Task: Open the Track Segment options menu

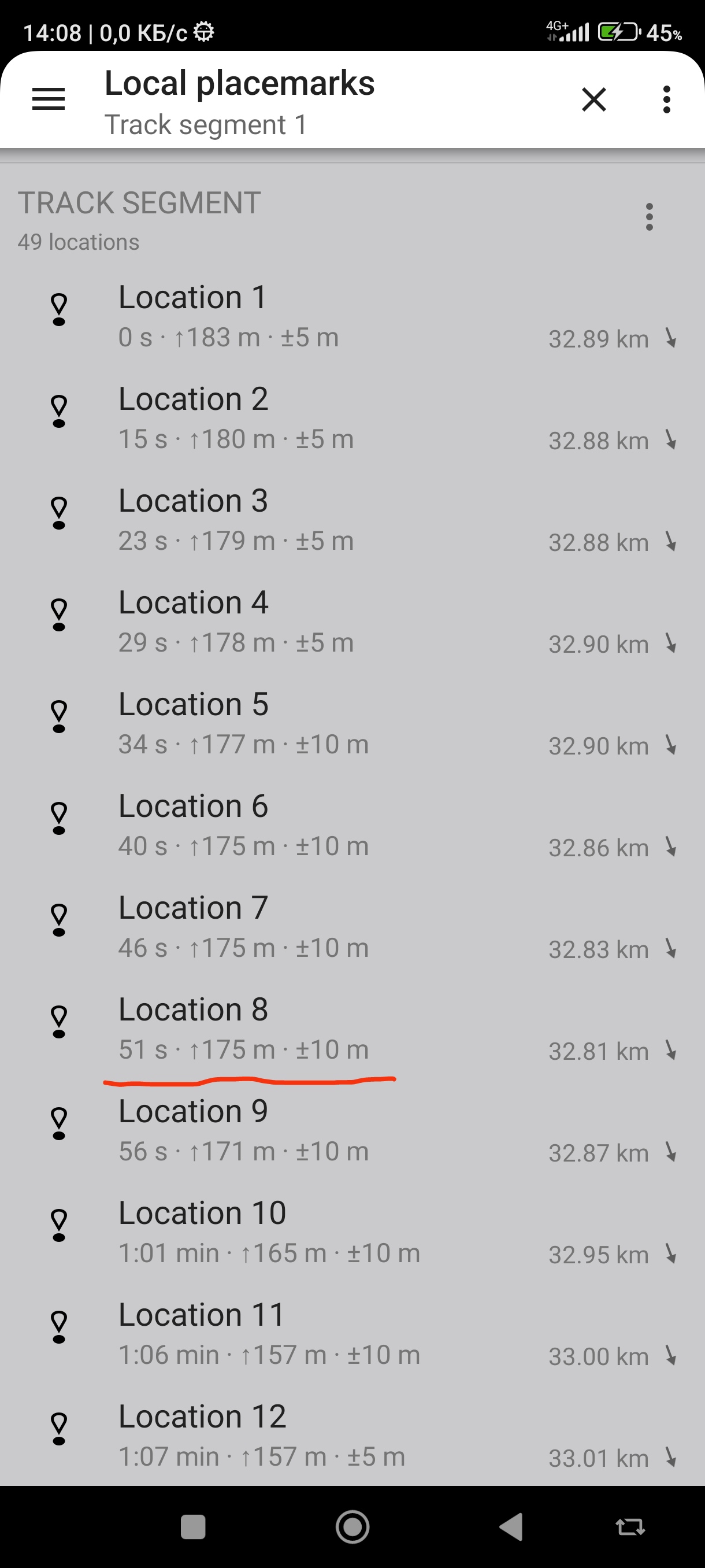Action: pyautogui.click(x=649, y=217)
